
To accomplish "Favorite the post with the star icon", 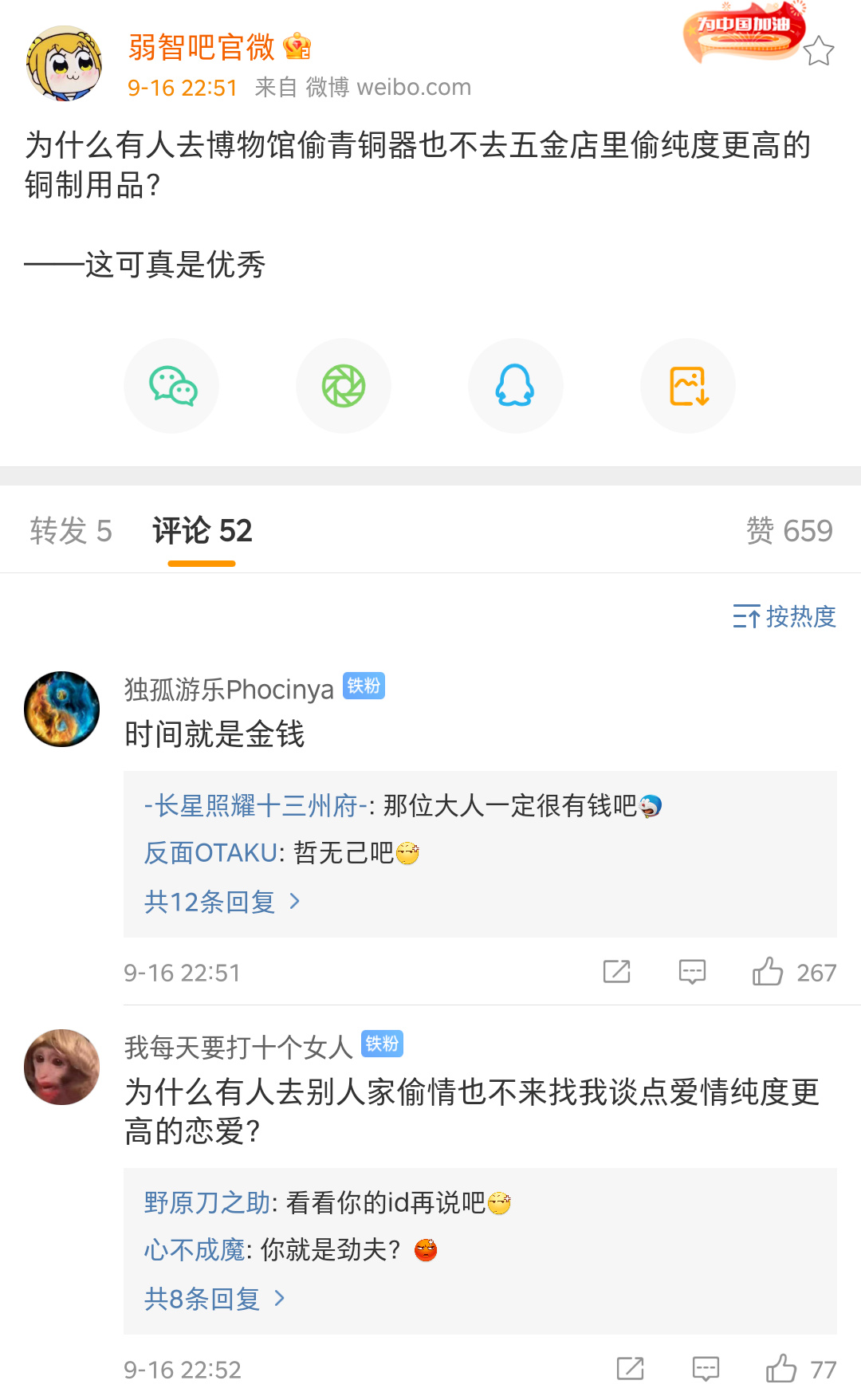I will point(818,52).
